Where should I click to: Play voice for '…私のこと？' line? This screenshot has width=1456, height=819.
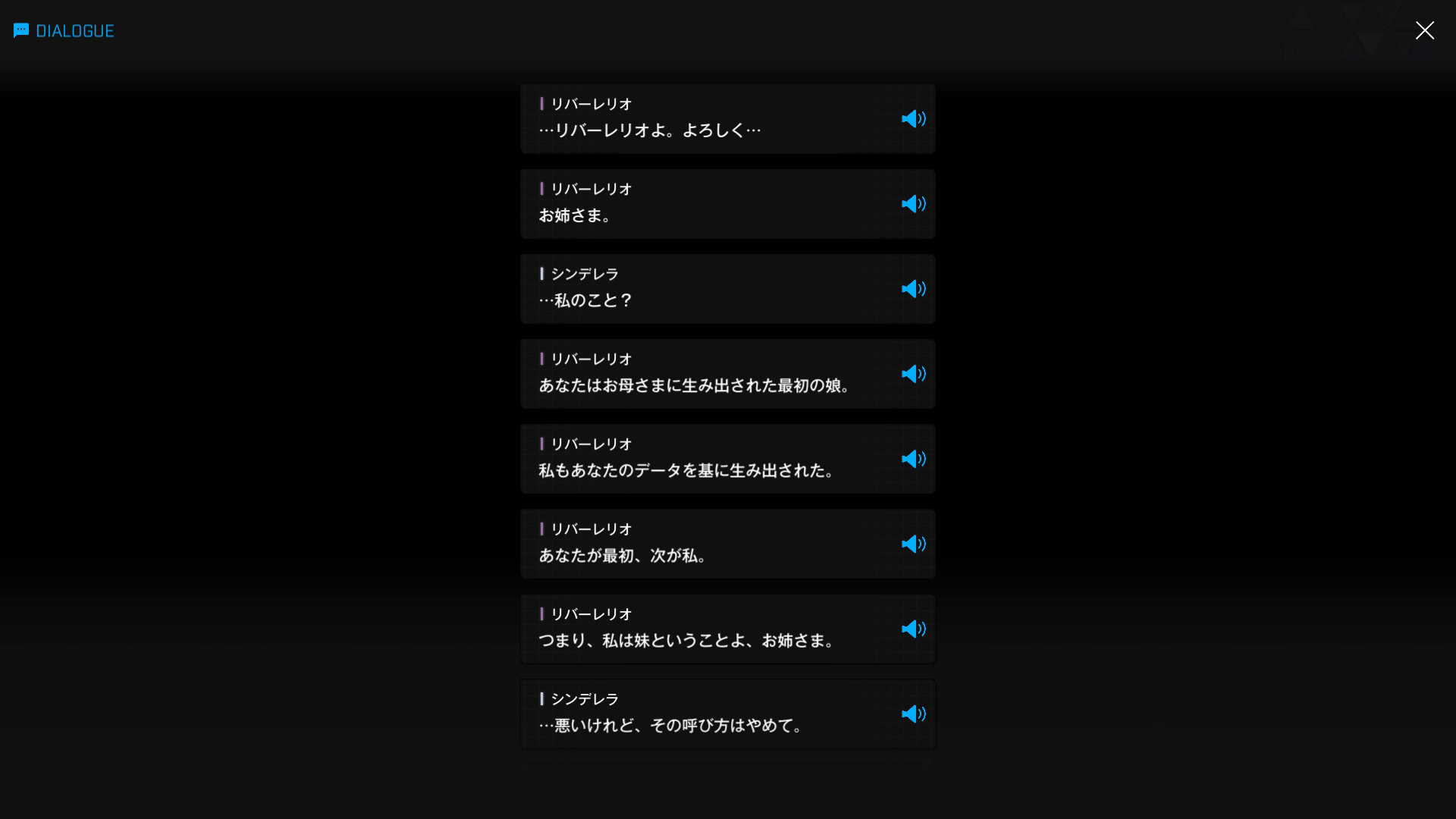point(913,289)
